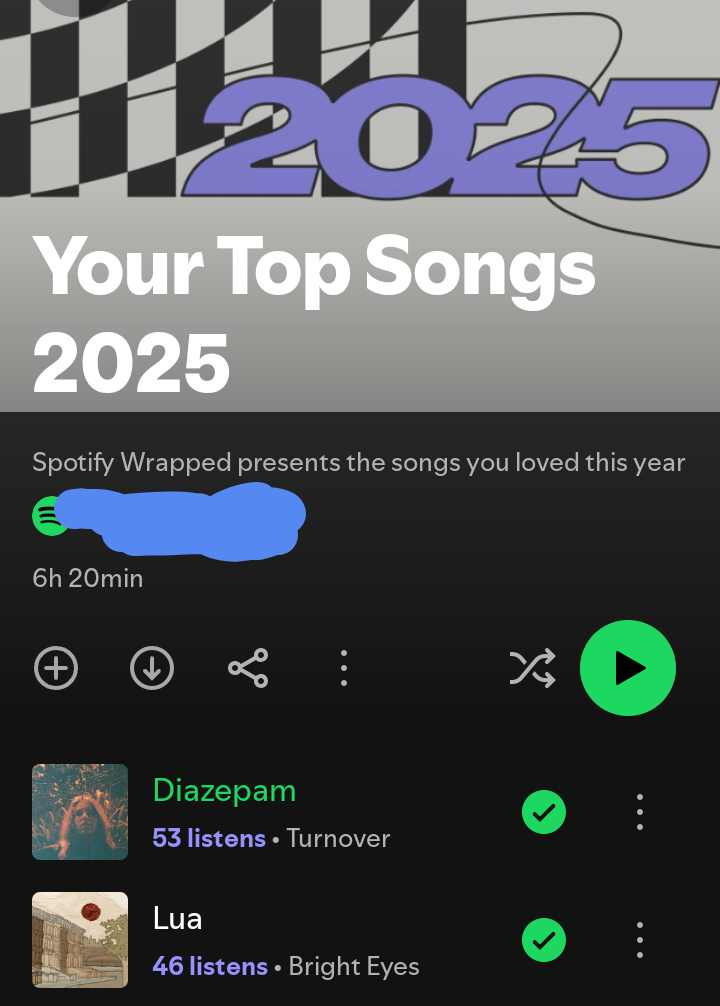Toggle saved checkmark for Diazepam
The width and height of the screenshot is (720, 1006).
[544, 812]
